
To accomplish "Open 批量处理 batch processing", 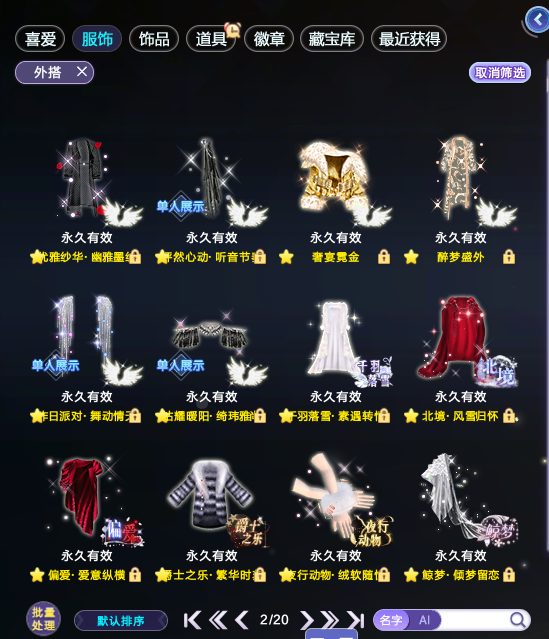I will click(43, 619).
